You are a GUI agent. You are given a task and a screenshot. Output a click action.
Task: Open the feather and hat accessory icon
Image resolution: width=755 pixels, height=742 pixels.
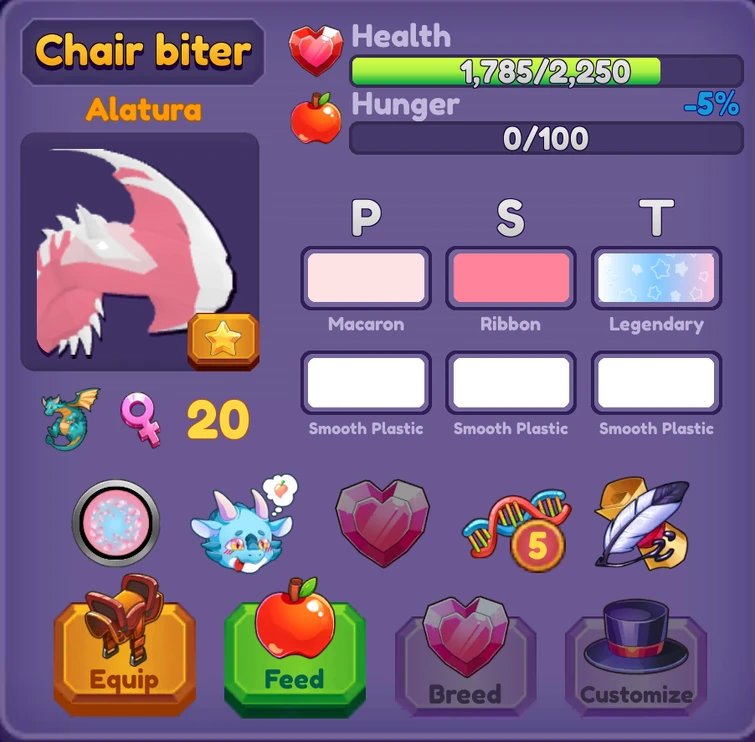[x=642, y=523]
